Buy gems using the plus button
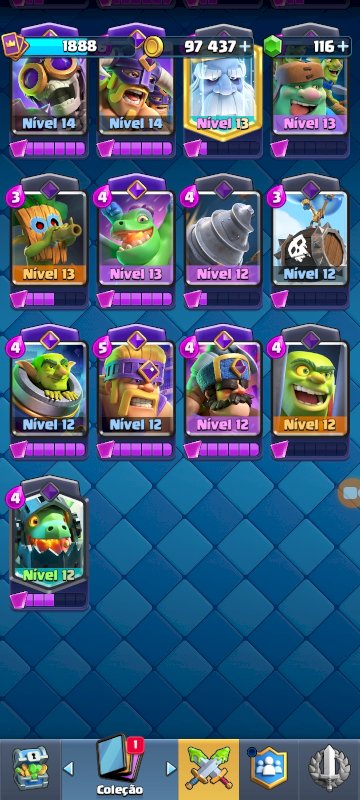This screenshot has width=360, height=800. pyautogui.click(x=343, y=46)
